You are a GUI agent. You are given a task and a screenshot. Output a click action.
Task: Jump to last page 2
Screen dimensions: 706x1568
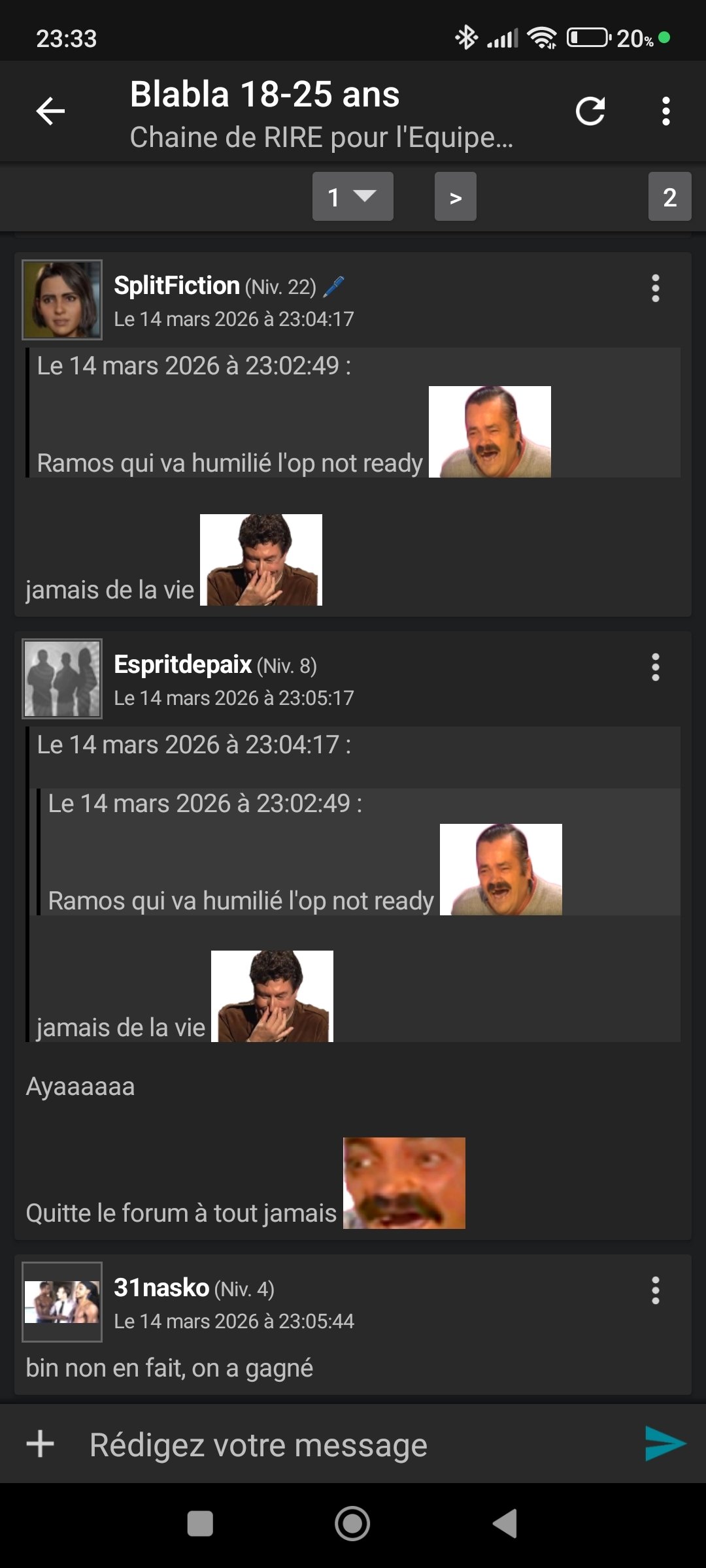(669, 197)
